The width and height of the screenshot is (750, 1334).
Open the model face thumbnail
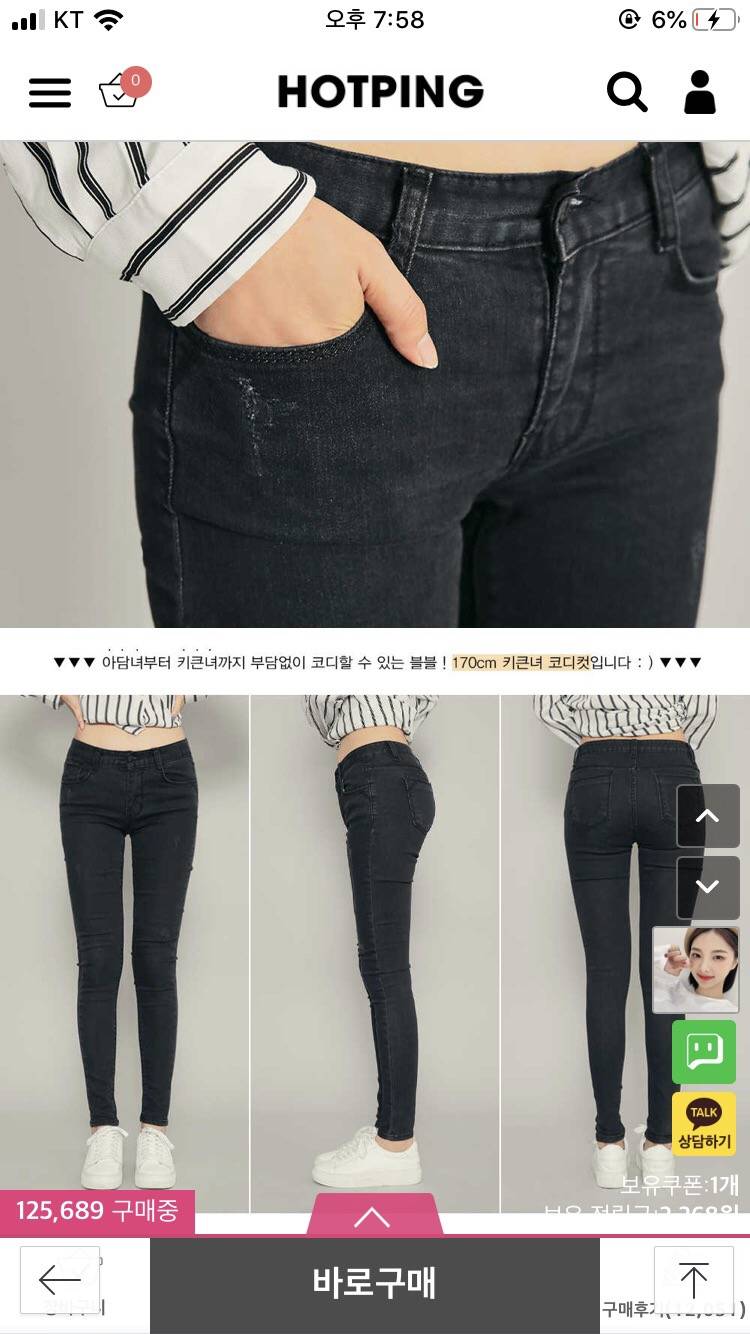pos(696,969)
